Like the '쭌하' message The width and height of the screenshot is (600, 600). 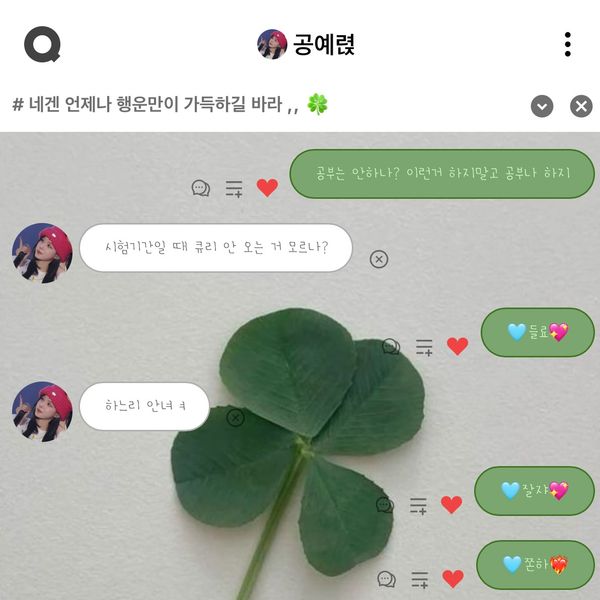tap(453, 578)
